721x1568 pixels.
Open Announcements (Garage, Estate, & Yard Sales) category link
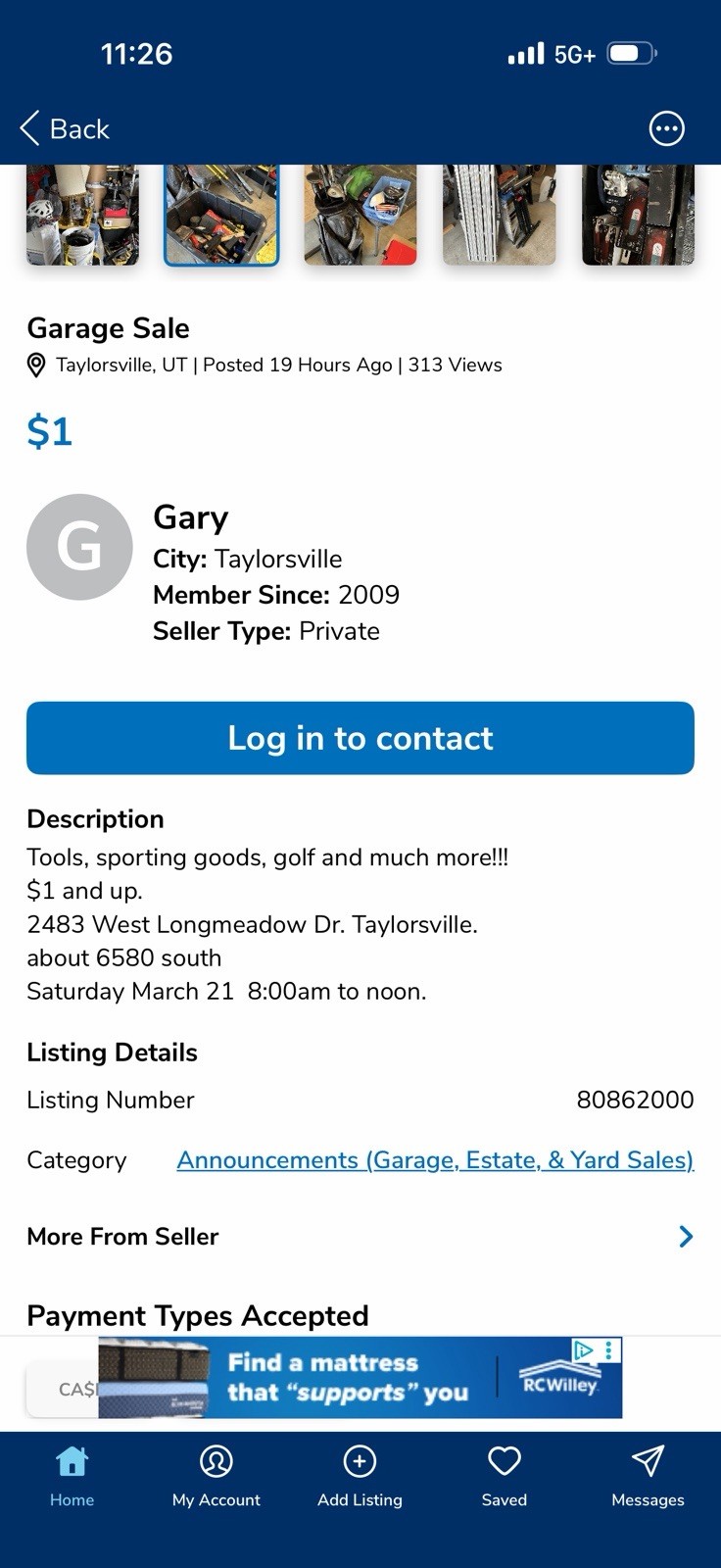tap(435, 1159)
